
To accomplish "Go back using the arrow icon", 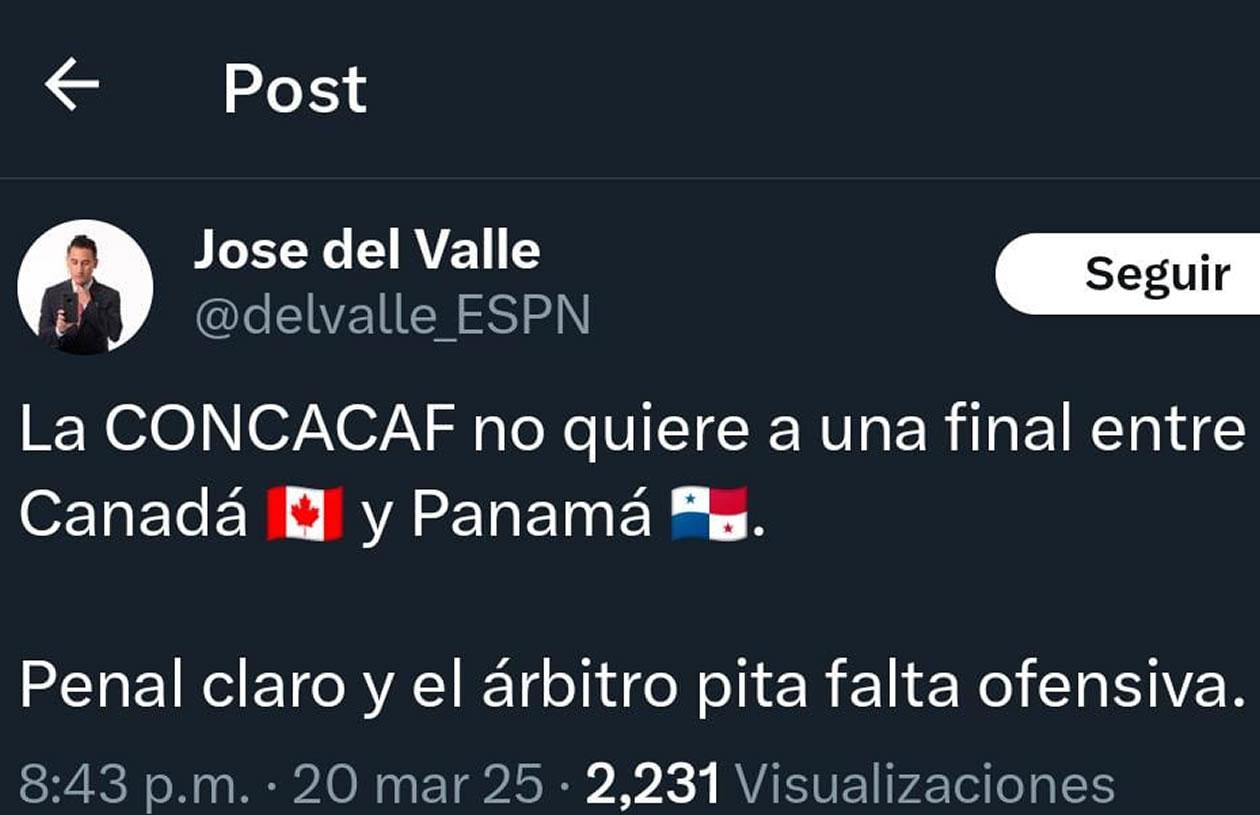I will [x=72, y=84].
